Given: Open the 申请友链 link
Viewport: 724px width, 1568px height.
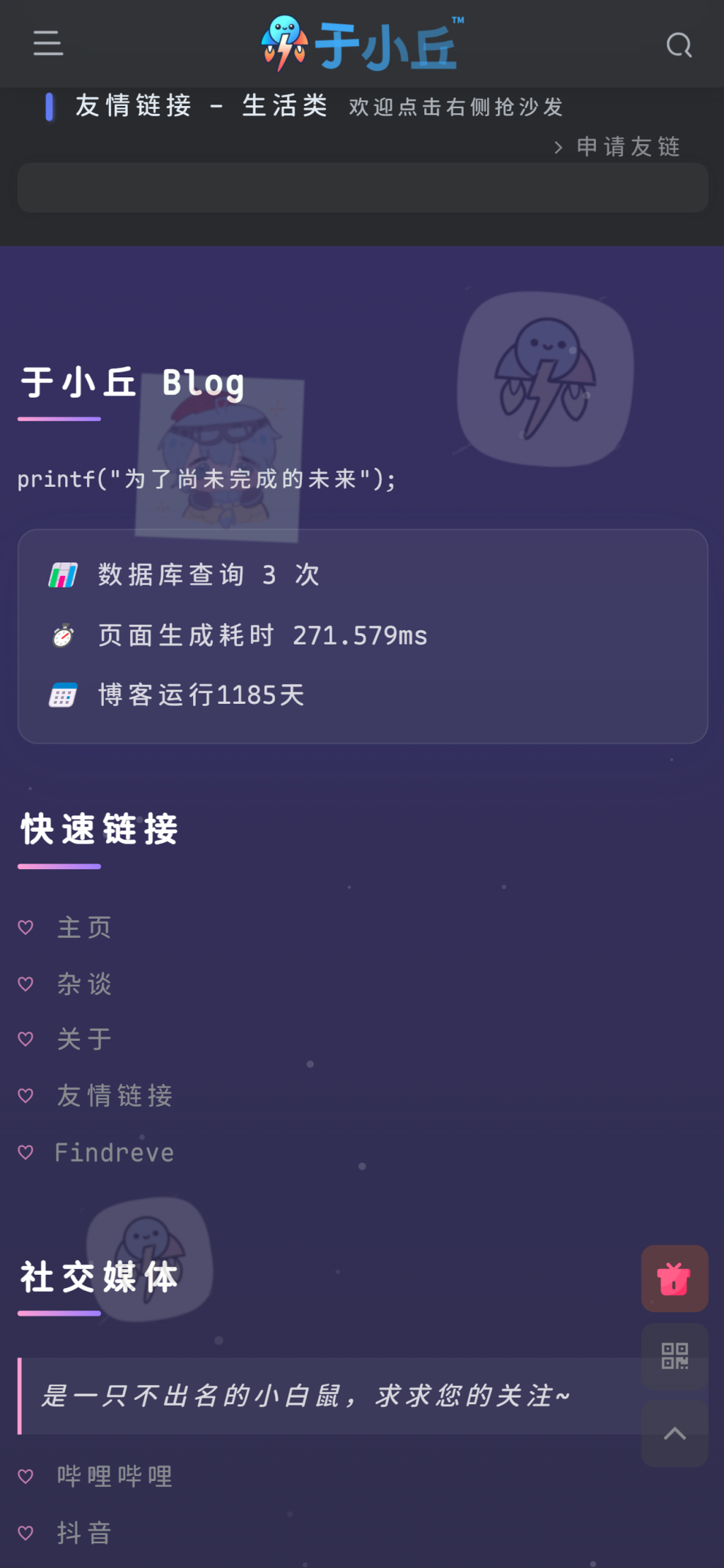Looking at the screenshot, I should (x=628, y=147).
